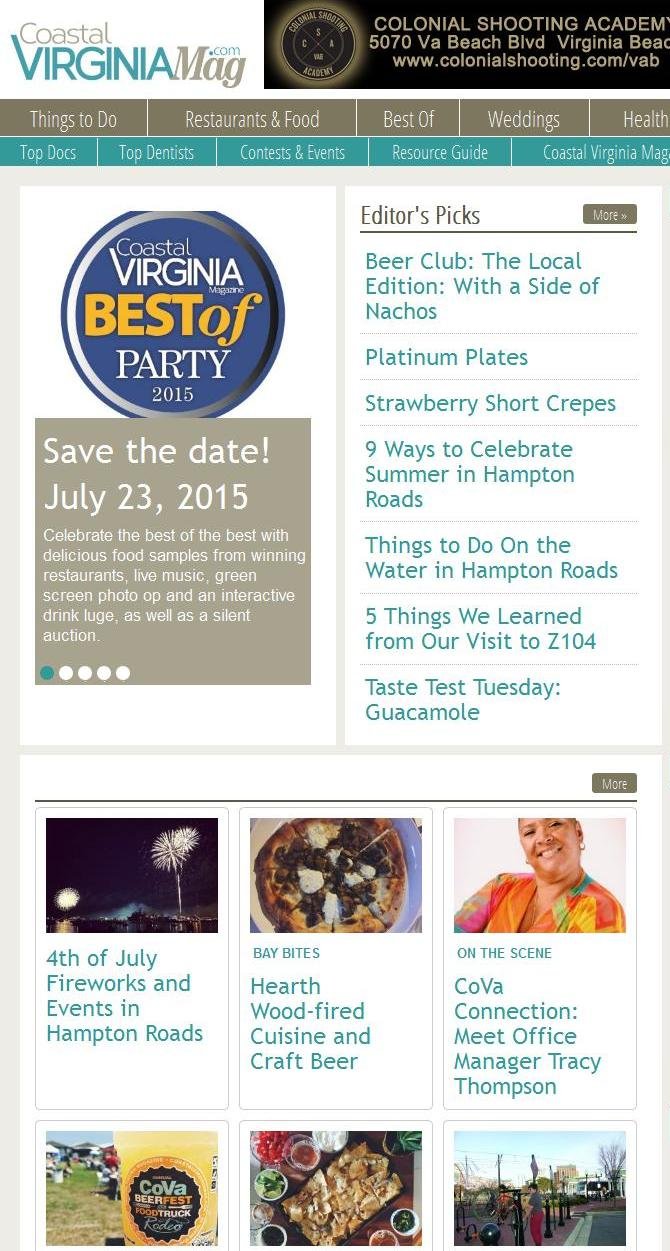This screenshot has width=670, height=1251.
Task: Open Taste Test Tuesday: Guacamole
Action: pos(462,699)
